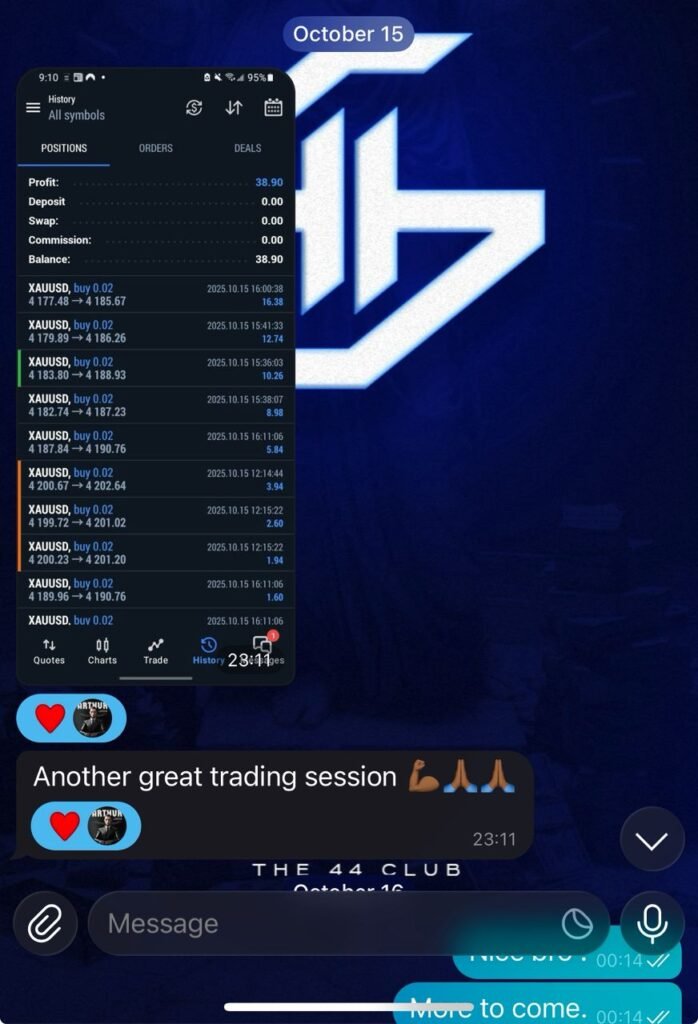Tap the heart reaction under the screenshot
This screenshot has height=1024, width=698.
[x=50, y=717]
